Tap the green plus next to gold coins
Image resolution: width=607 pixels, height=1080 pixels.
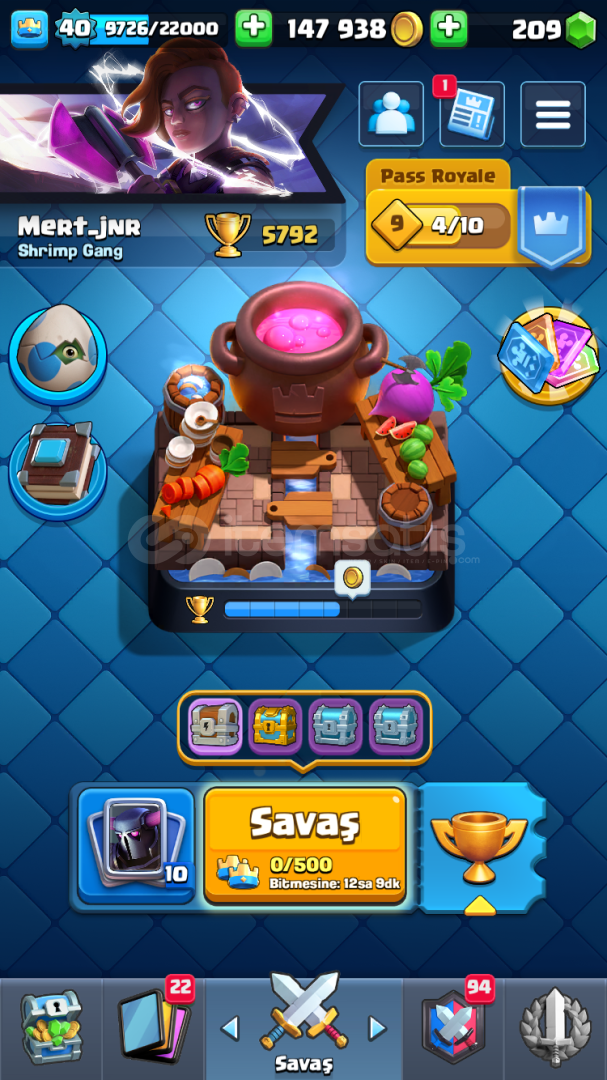[254, 29]
